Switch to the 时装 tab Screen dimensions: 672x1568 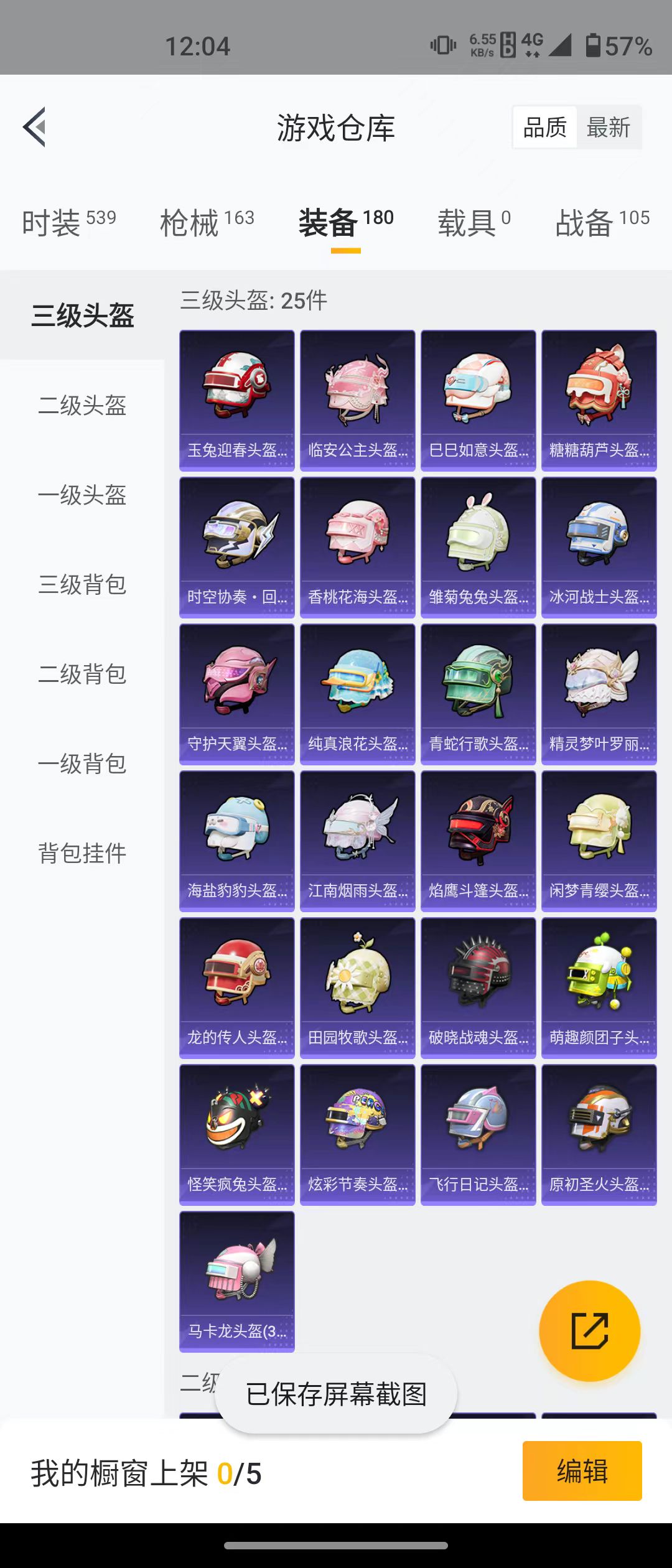click(68, 223)
